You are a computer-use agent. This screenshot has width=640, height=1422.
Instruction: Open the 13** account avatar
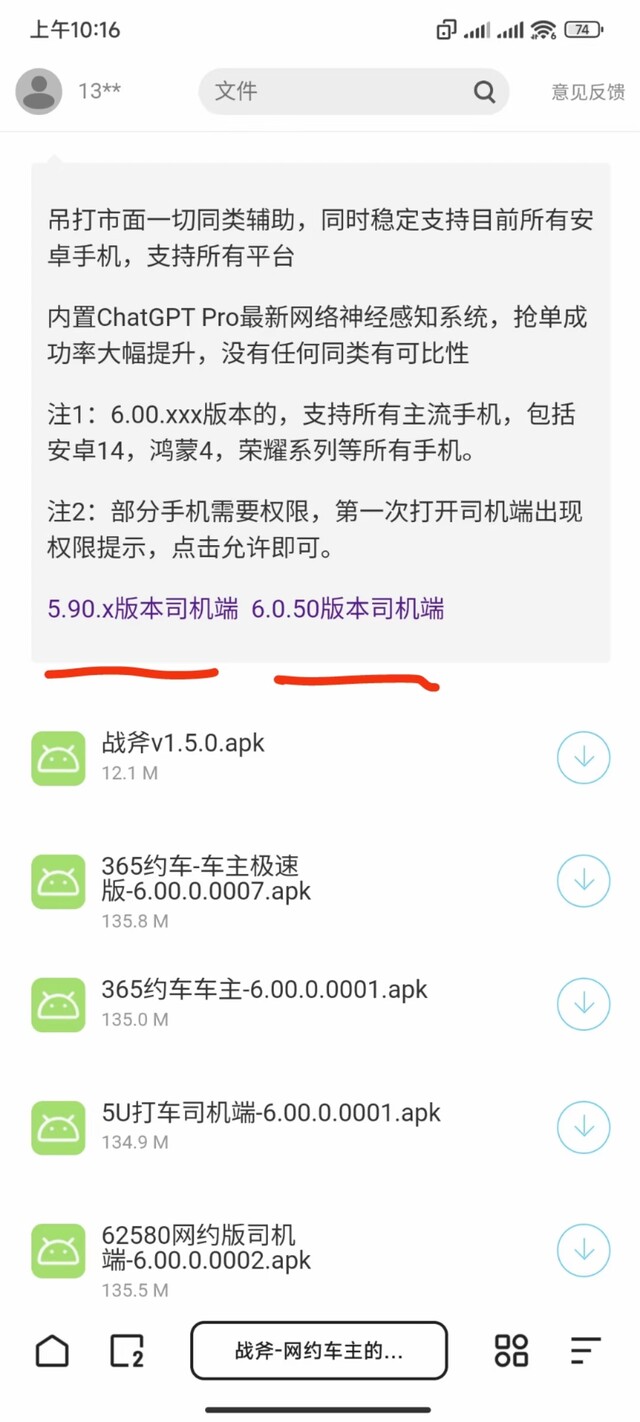40,92
